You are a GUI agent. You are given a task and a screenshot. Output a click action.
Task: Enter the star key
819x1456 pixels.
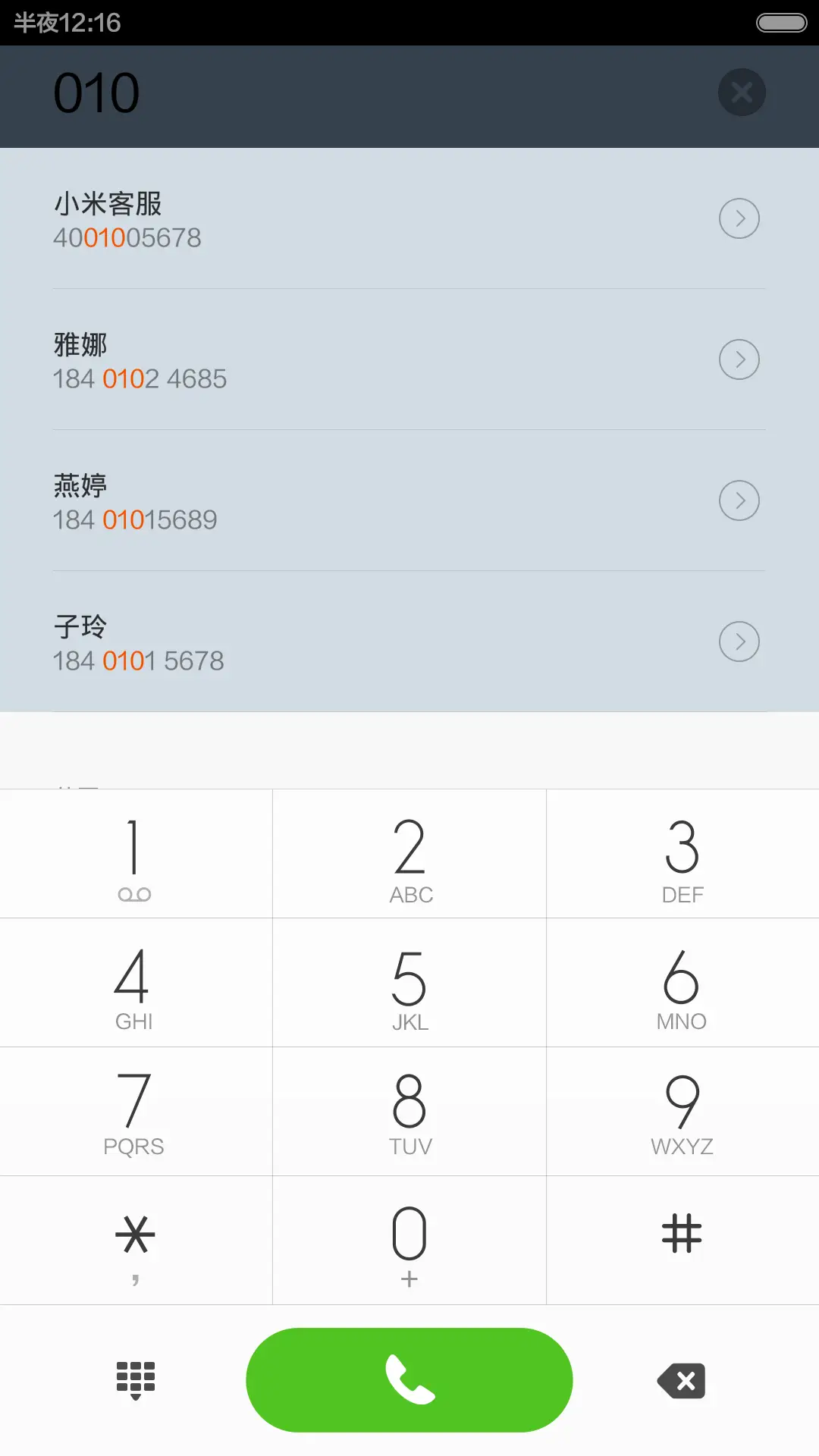pos(135,1241)
